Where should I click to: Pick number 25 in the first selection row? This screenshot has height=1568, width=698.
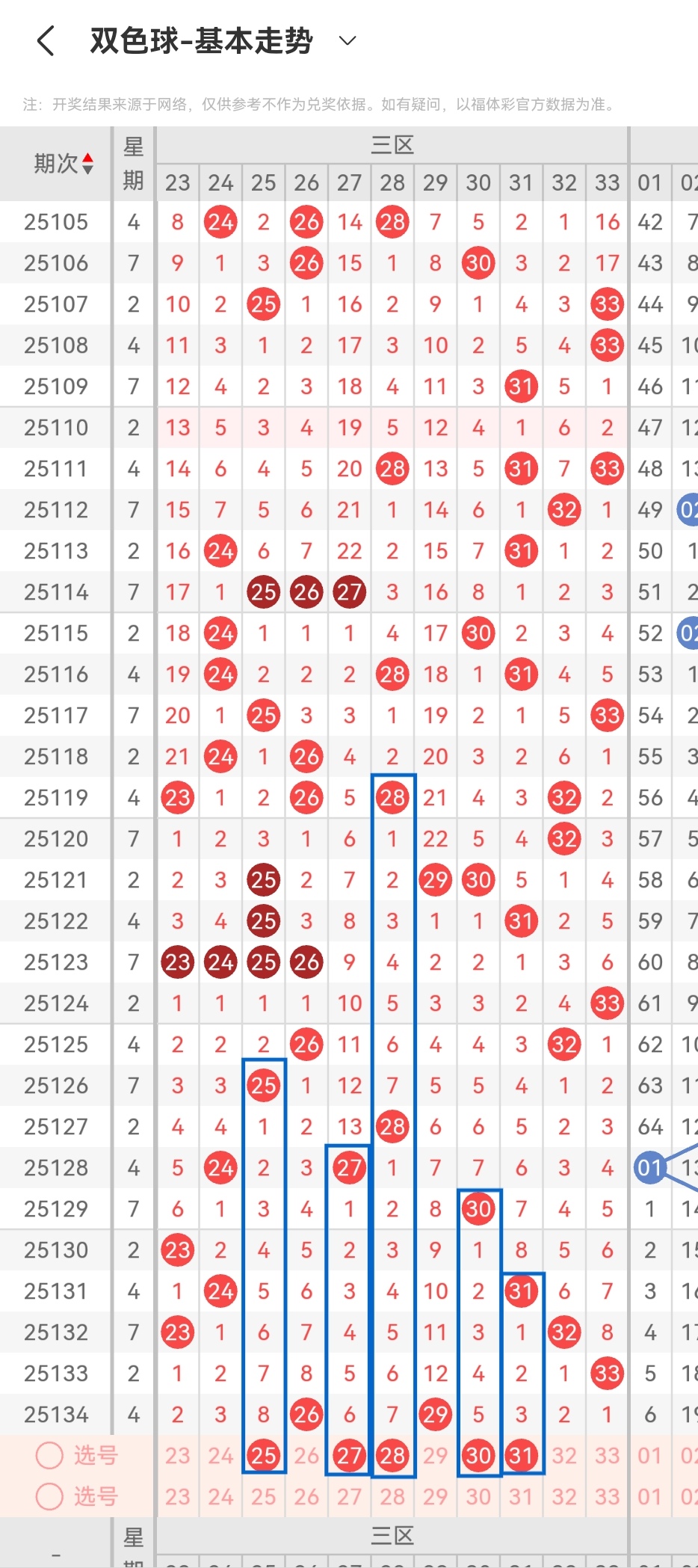(263, 1456)
